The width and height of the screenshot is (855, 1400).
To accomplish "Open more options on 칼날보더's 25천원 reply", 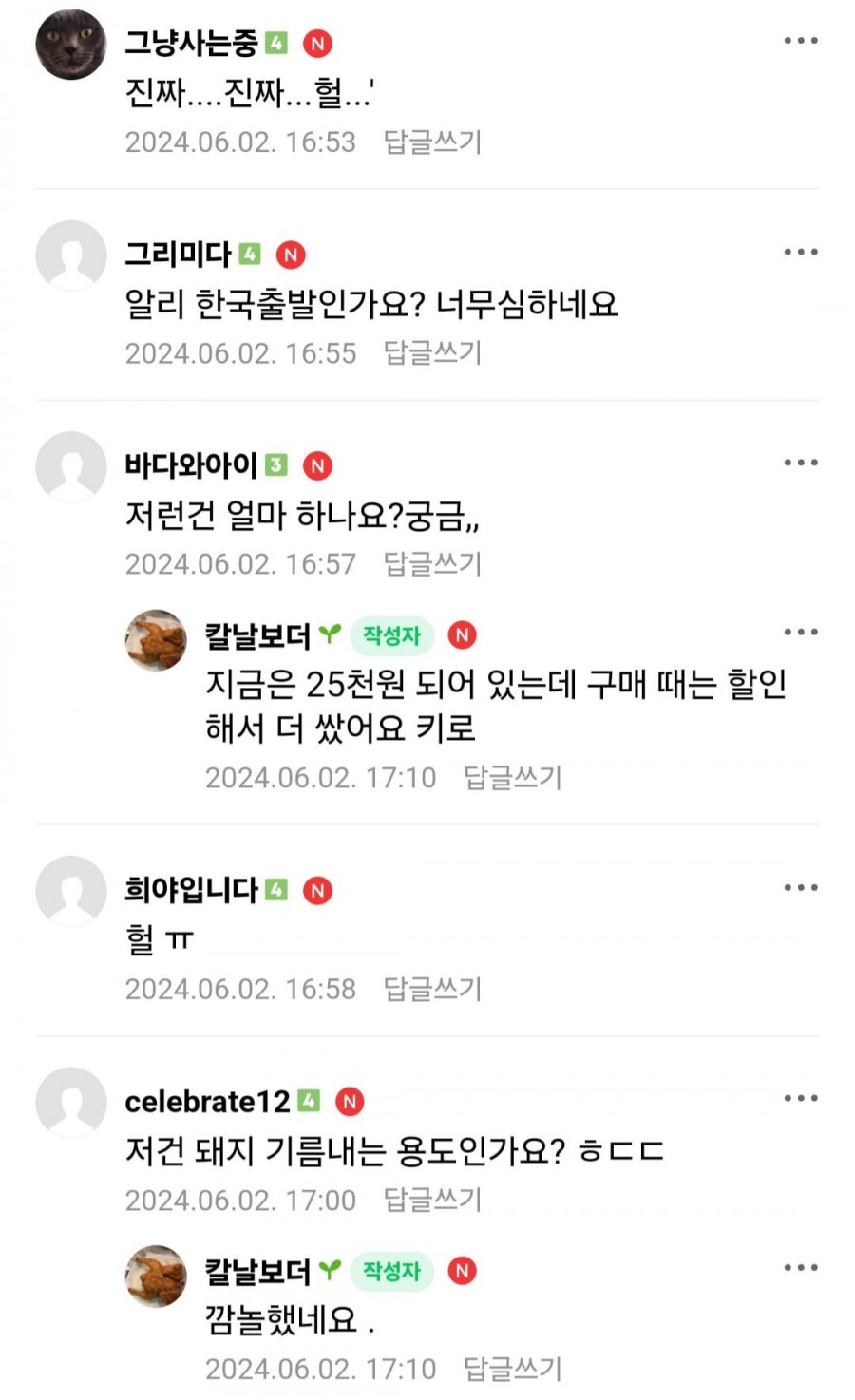I will (800, 632).
